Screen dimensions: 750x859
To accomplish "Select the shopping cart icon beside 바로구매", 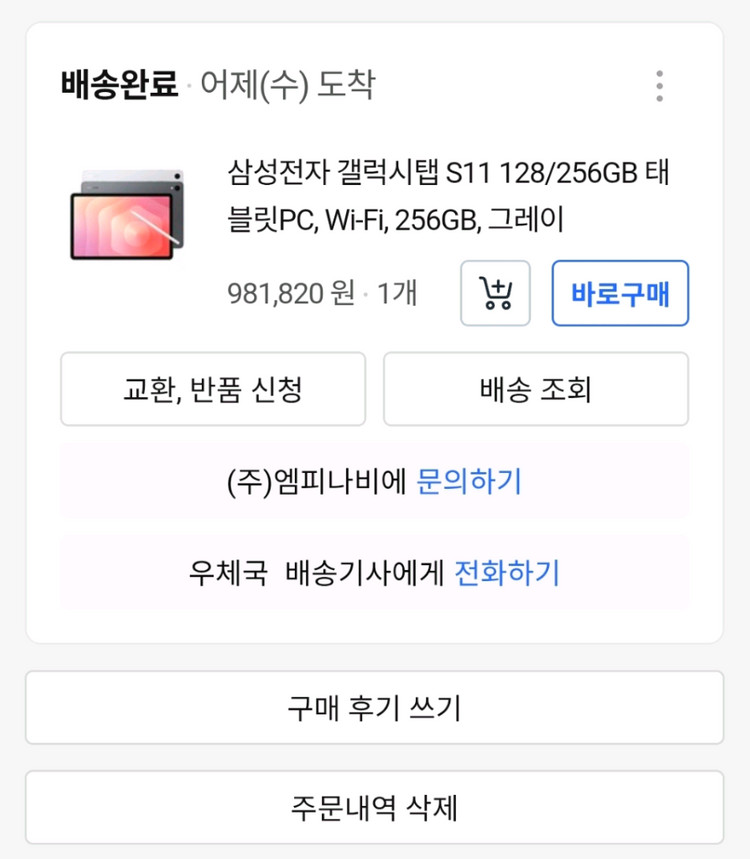I will (494, 293).
